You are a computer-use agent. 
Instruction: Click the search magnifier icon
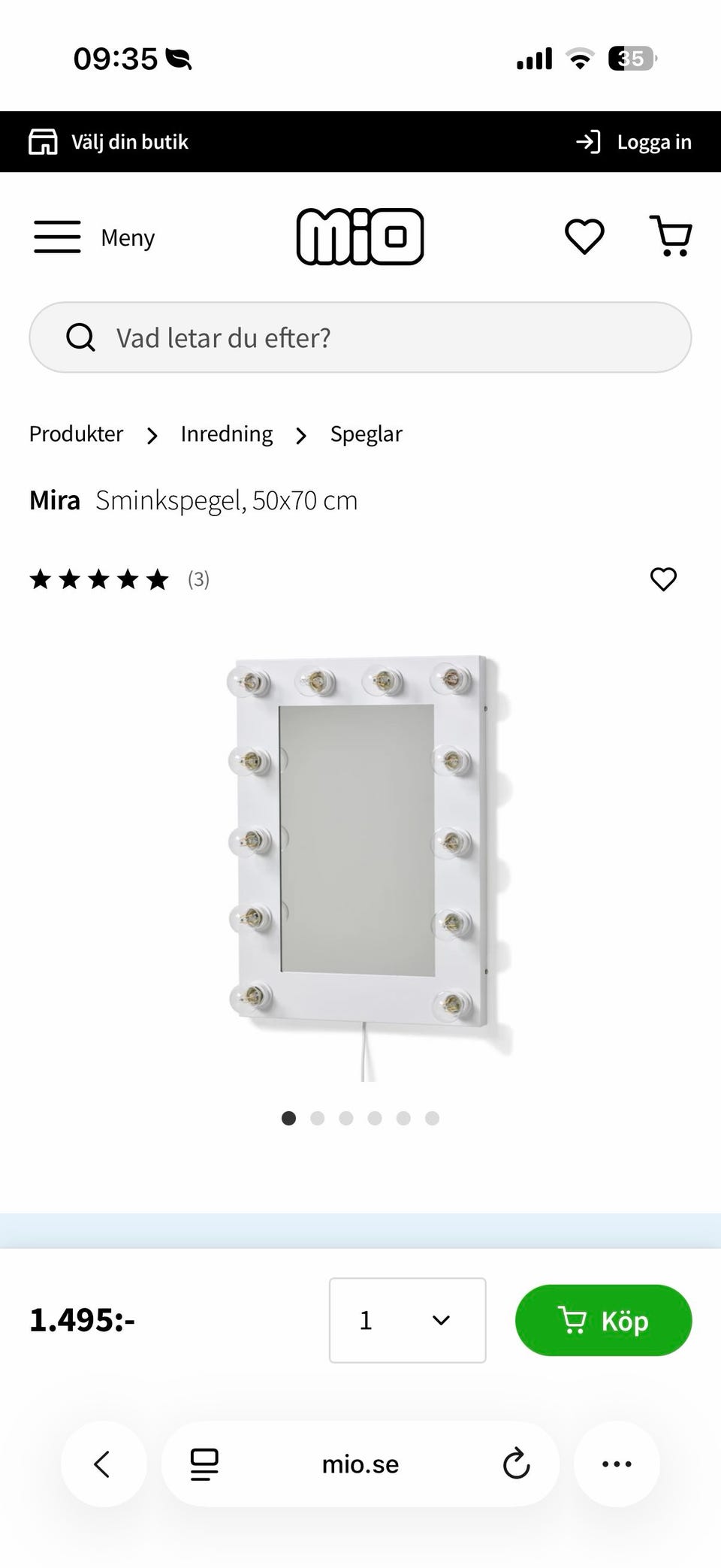tap(80, 337)
